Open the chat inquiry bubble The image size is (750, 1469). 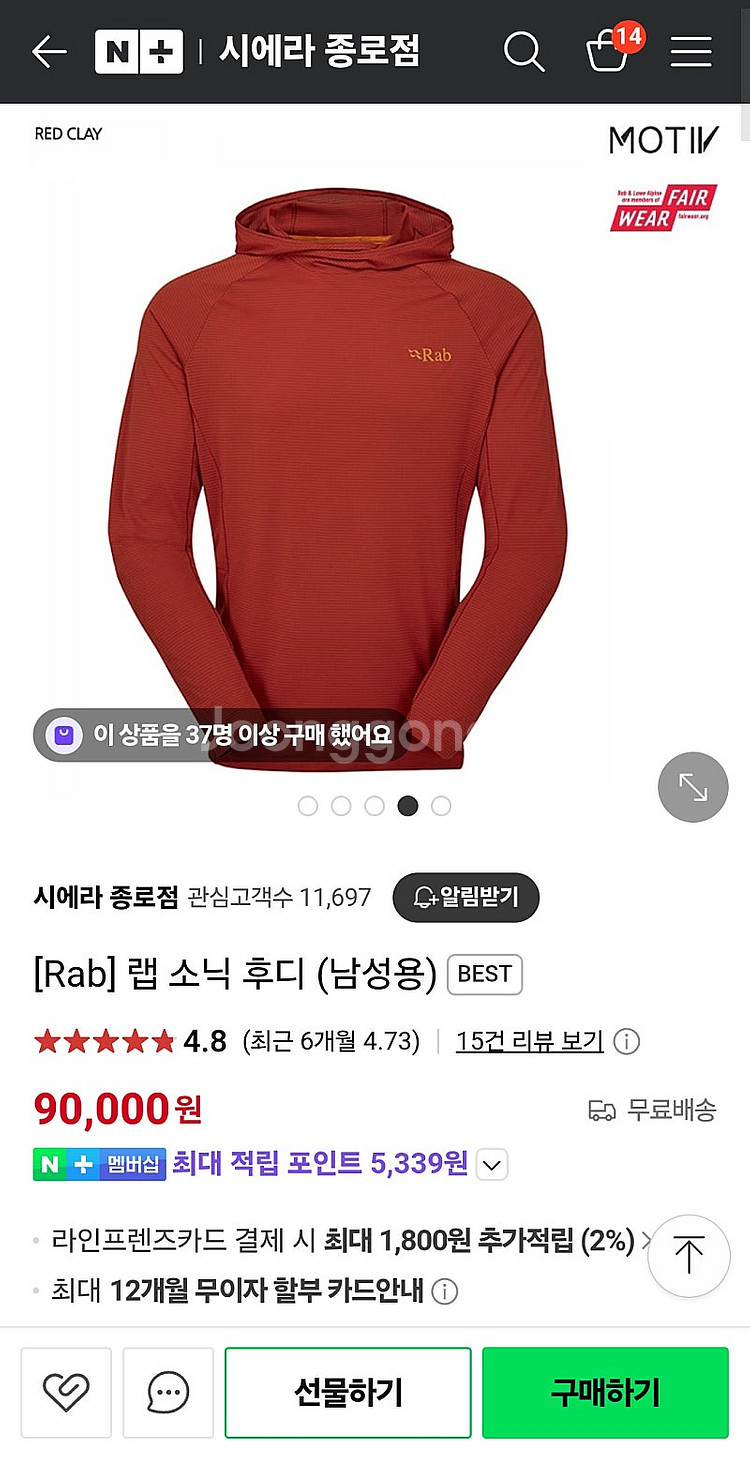click(168, 1392)
